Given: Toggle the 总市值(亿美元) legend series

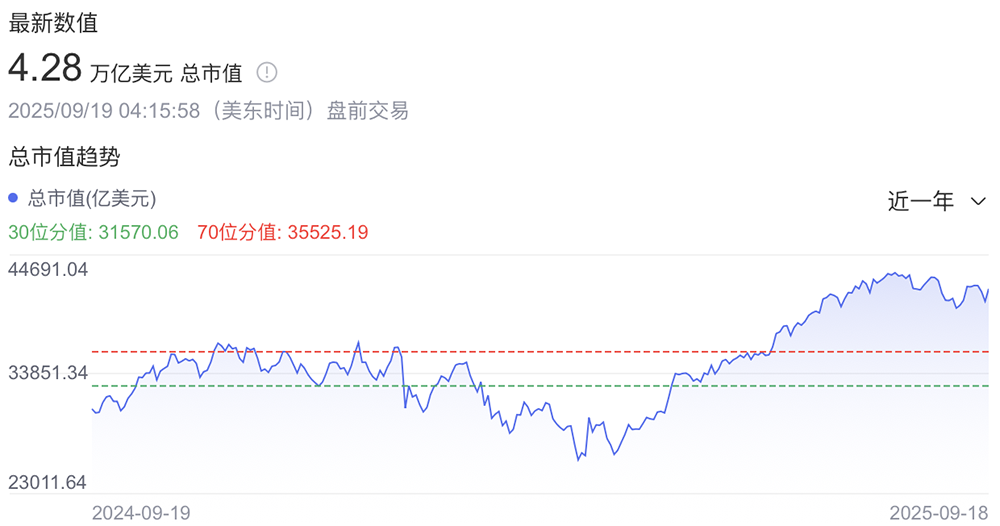Looking at the screenshot, I should tap(83, 198).
